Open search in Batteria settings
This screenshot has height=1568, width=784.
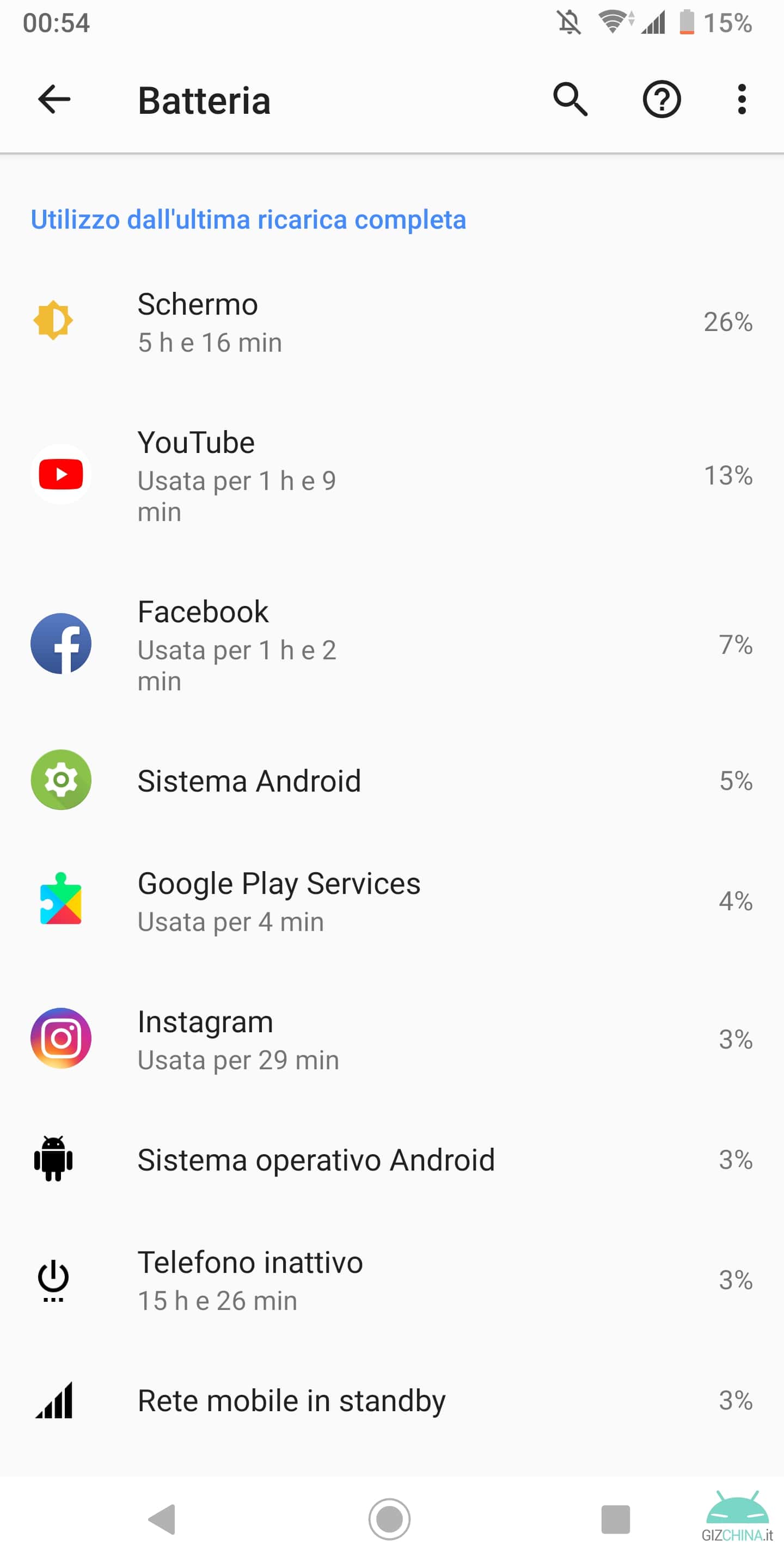pyautogui.click(x=571, y=99)
